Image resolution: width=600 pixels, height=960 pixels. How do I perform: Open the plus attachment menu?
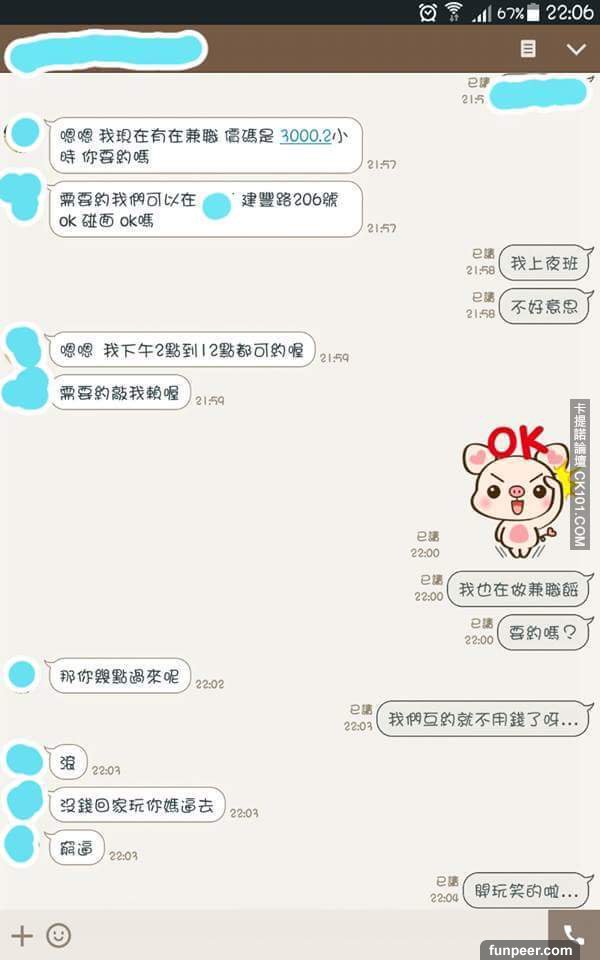(x=22, y=936)
